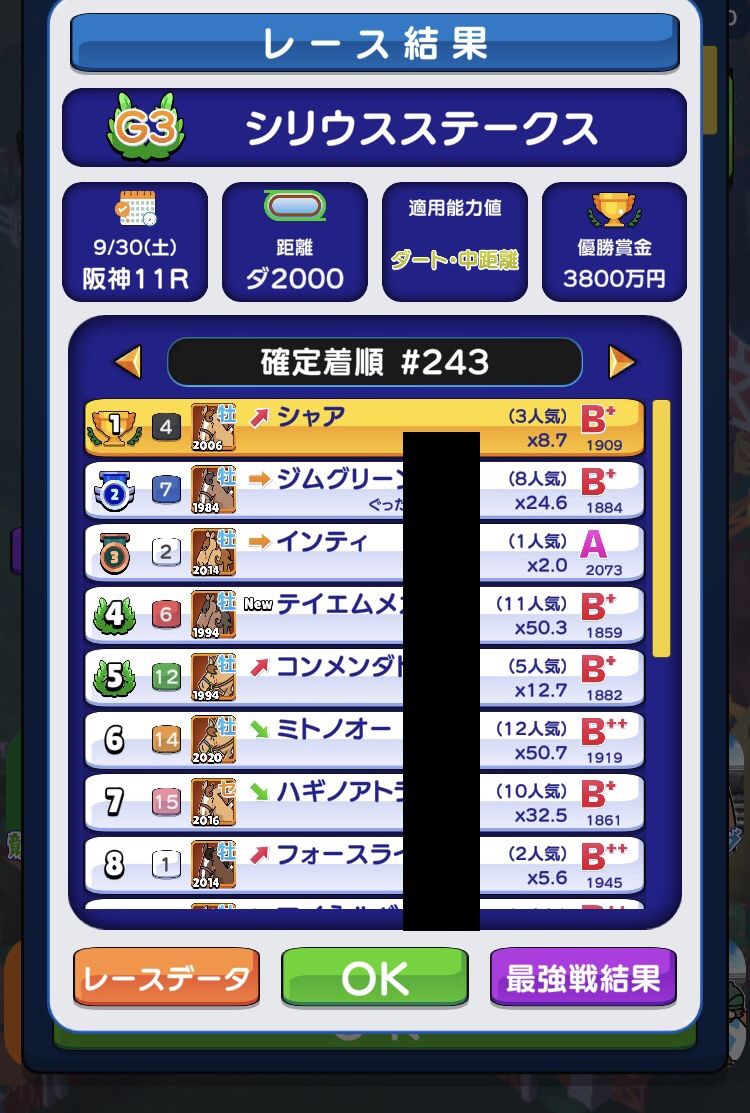Viewport: 750px width, 1113px height.
Task: Open third-place horse インティ row
Action: pyautogui.click(x=364, y=552)
